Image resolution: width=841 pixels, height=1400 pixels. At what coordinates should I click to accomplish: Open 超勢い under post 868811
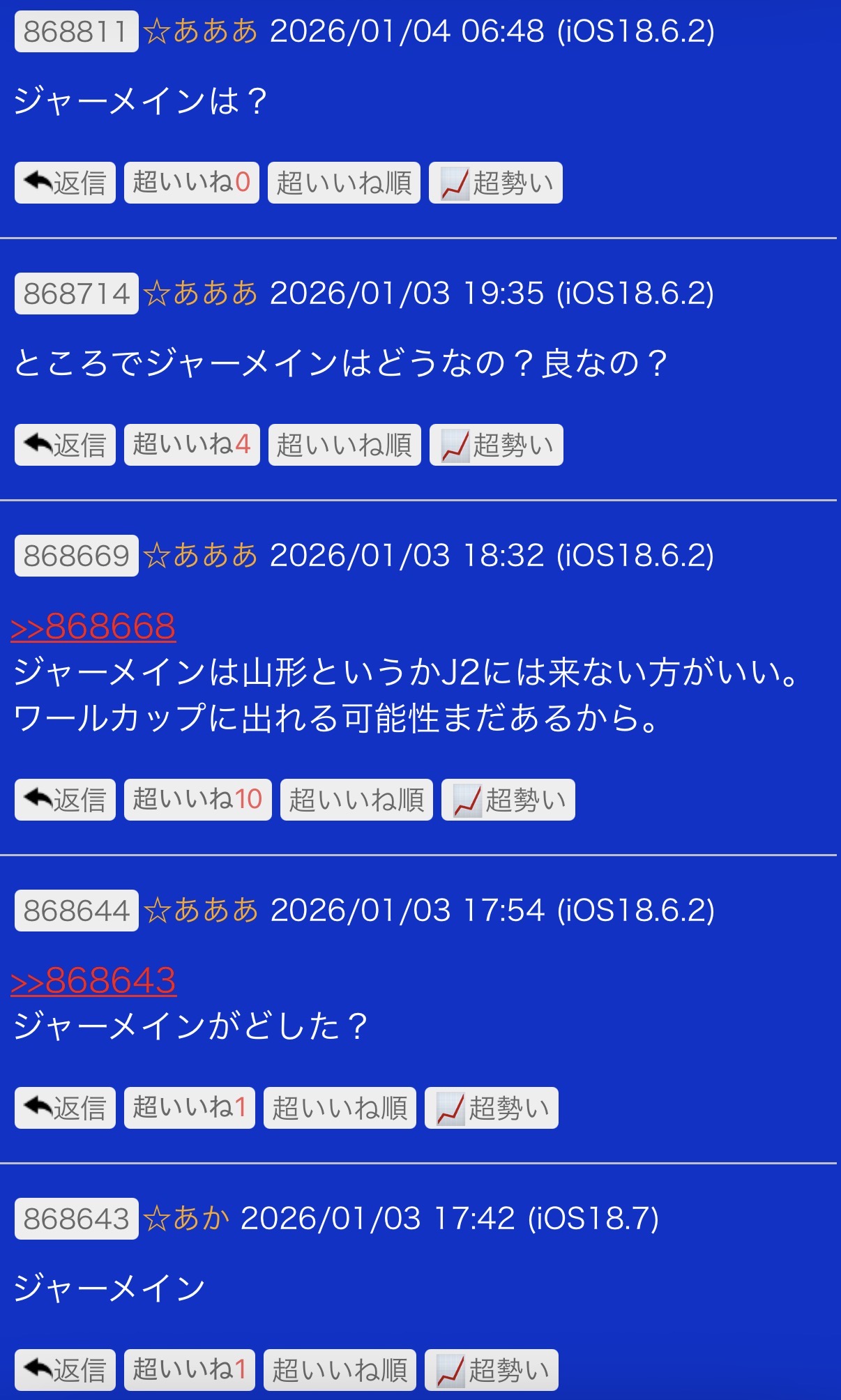(495, 183)
